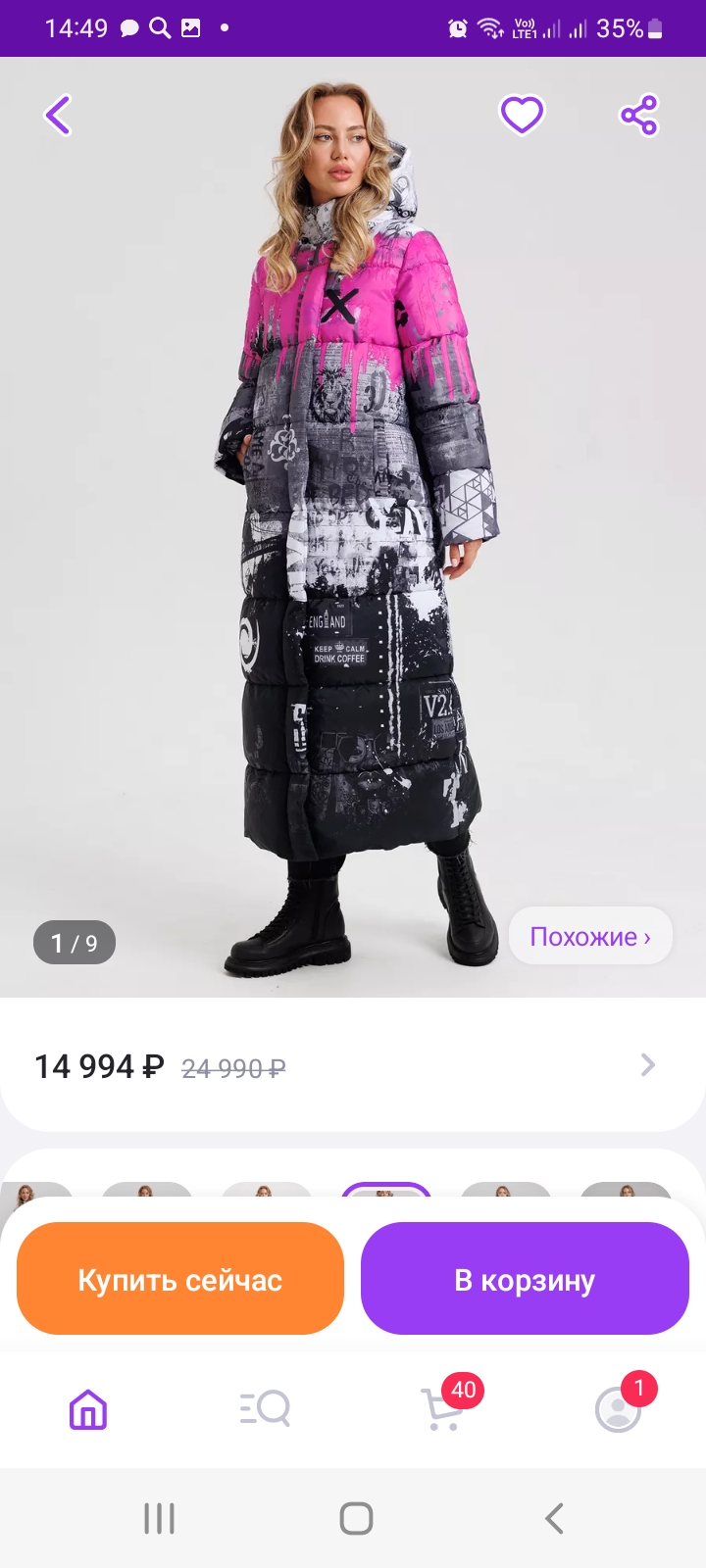706x1568 pixels.
Task: Go back using the purple arrow
Action: [59, 116]
